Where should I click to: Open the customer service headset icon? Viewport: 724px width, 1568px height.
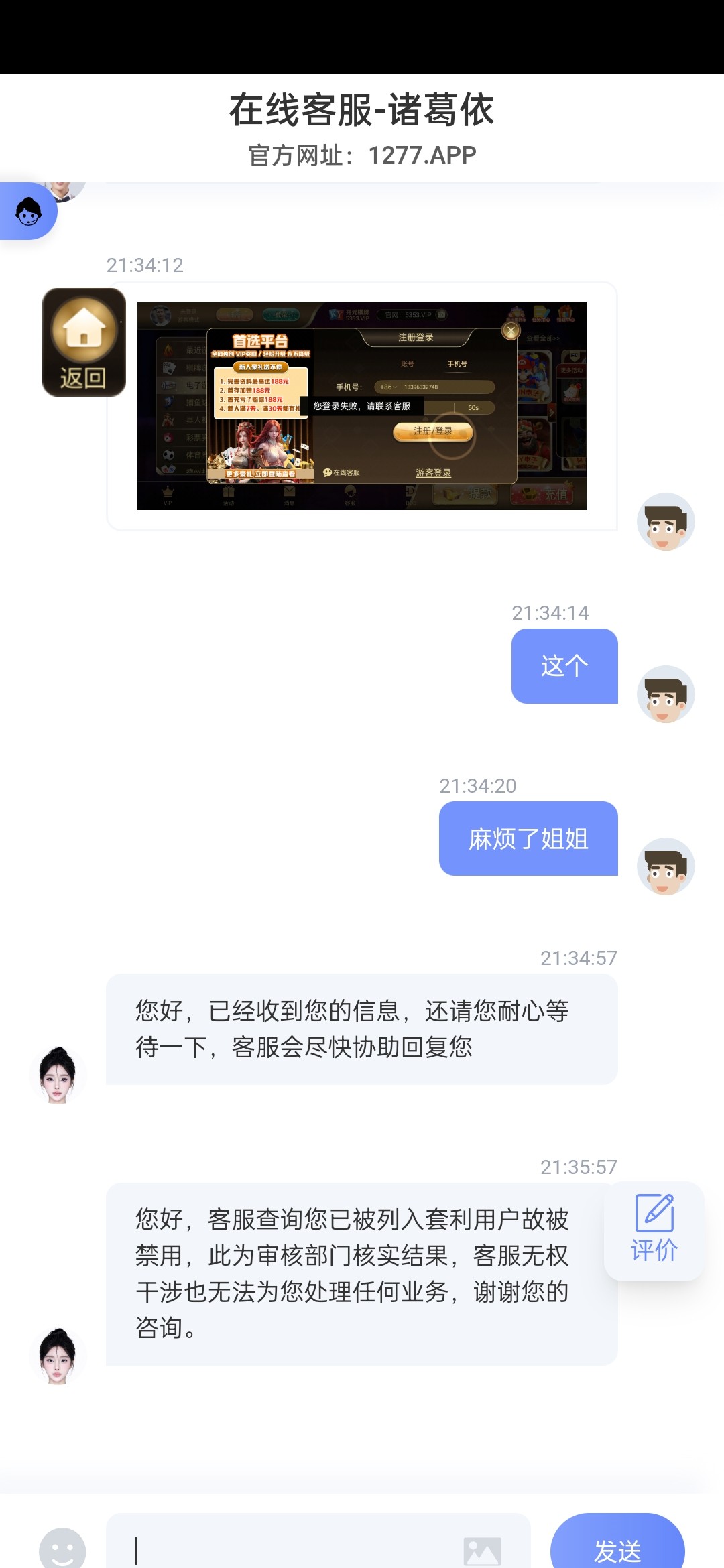pyautogui.click(x=28, y=212)
